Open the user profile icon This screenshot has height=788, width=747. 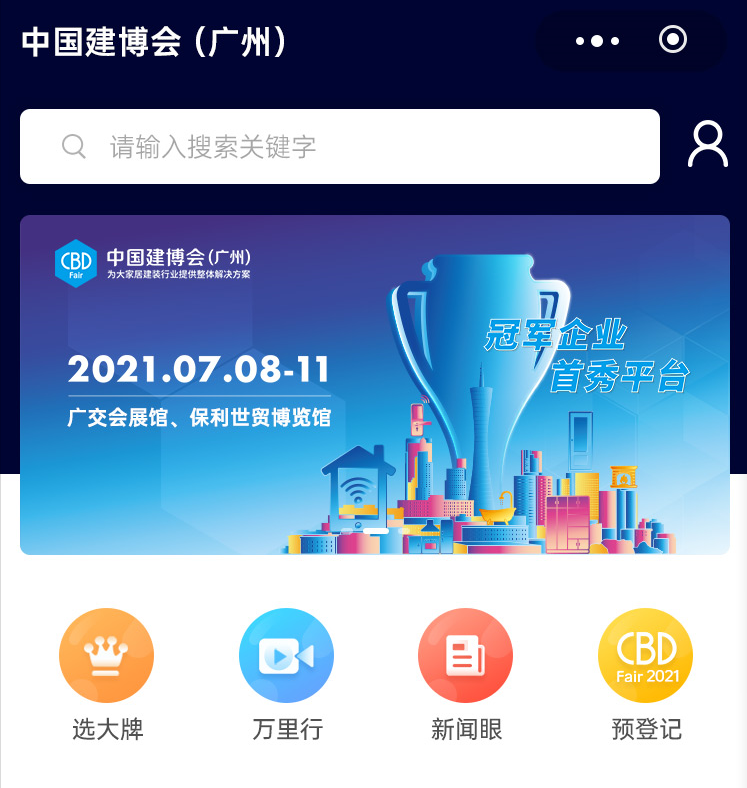[x=708, y=146]
